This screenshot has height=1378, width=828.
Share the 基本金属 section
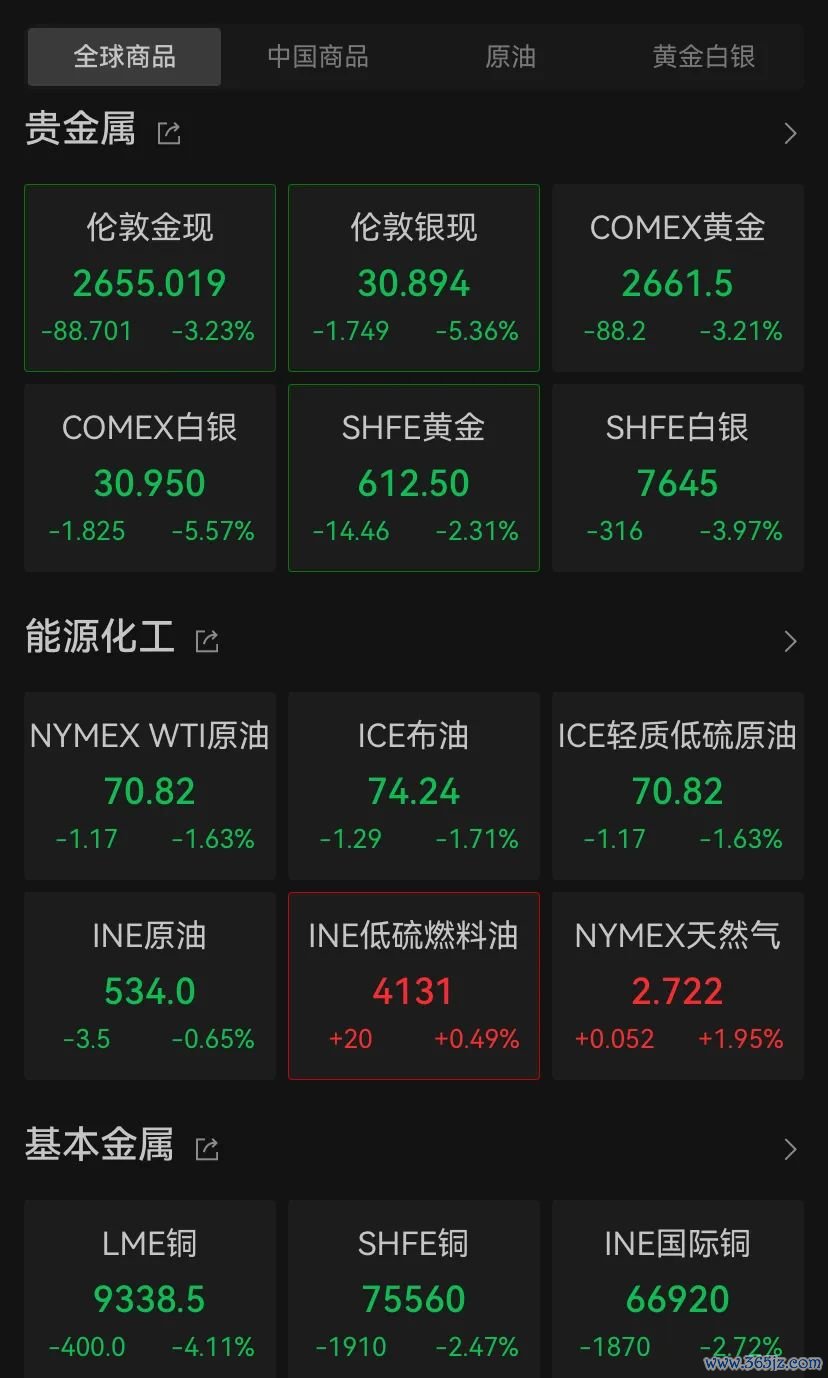click(207, 1149)
